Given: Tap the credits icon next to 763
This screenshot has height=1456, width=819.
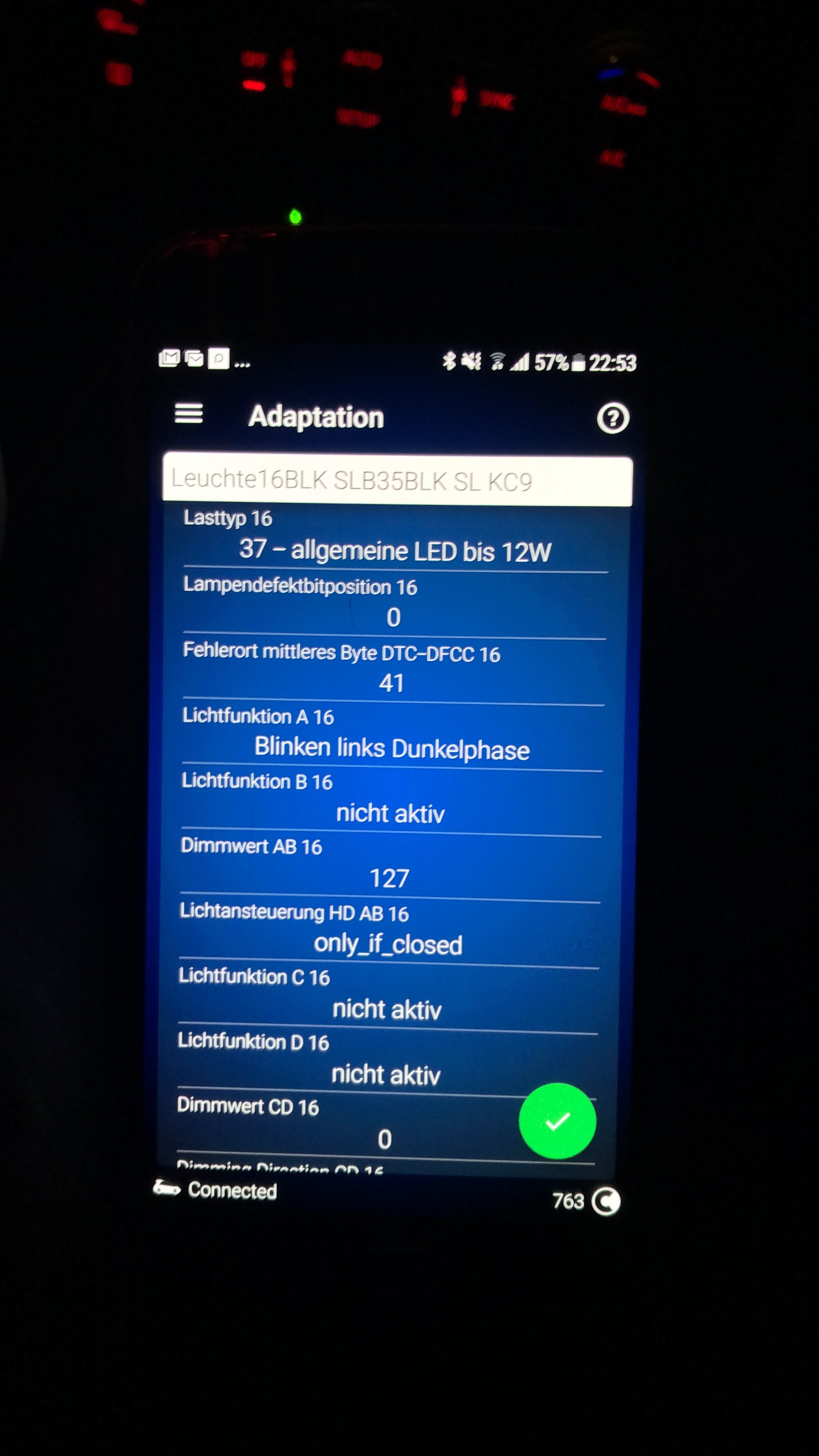Looking at the screenshot, I should (606, 1201).
